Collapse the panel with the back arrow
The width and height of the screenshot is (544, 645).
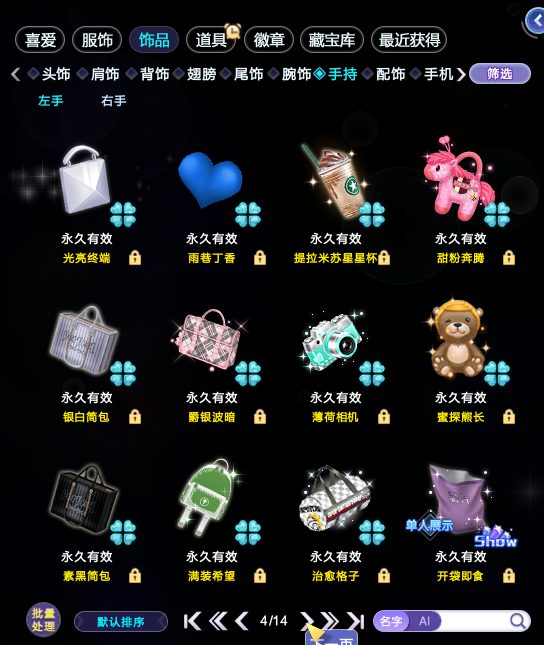(x=536, y=21)
